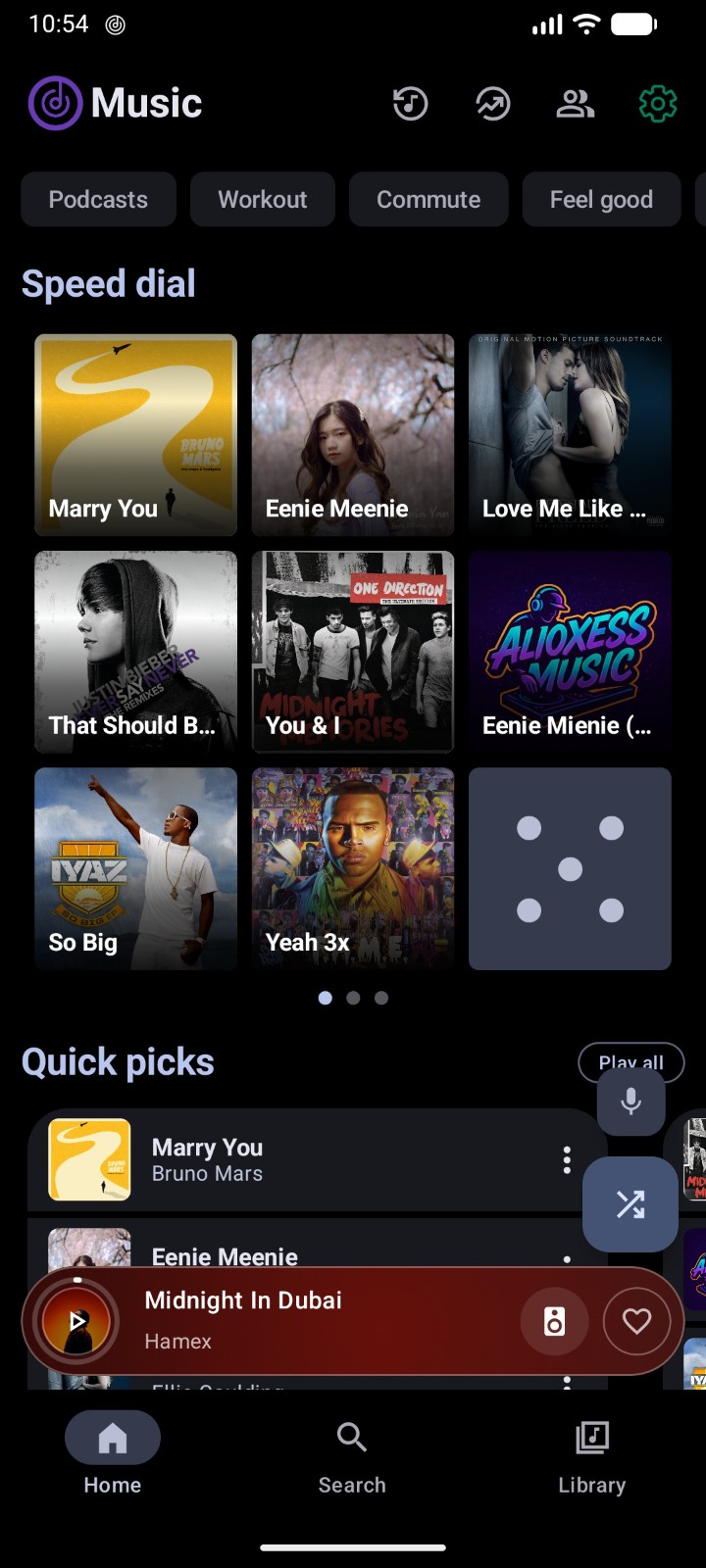This screenshot has width=706, height=1568.
Task: Open settings gear icon
Action: [658, 103]
